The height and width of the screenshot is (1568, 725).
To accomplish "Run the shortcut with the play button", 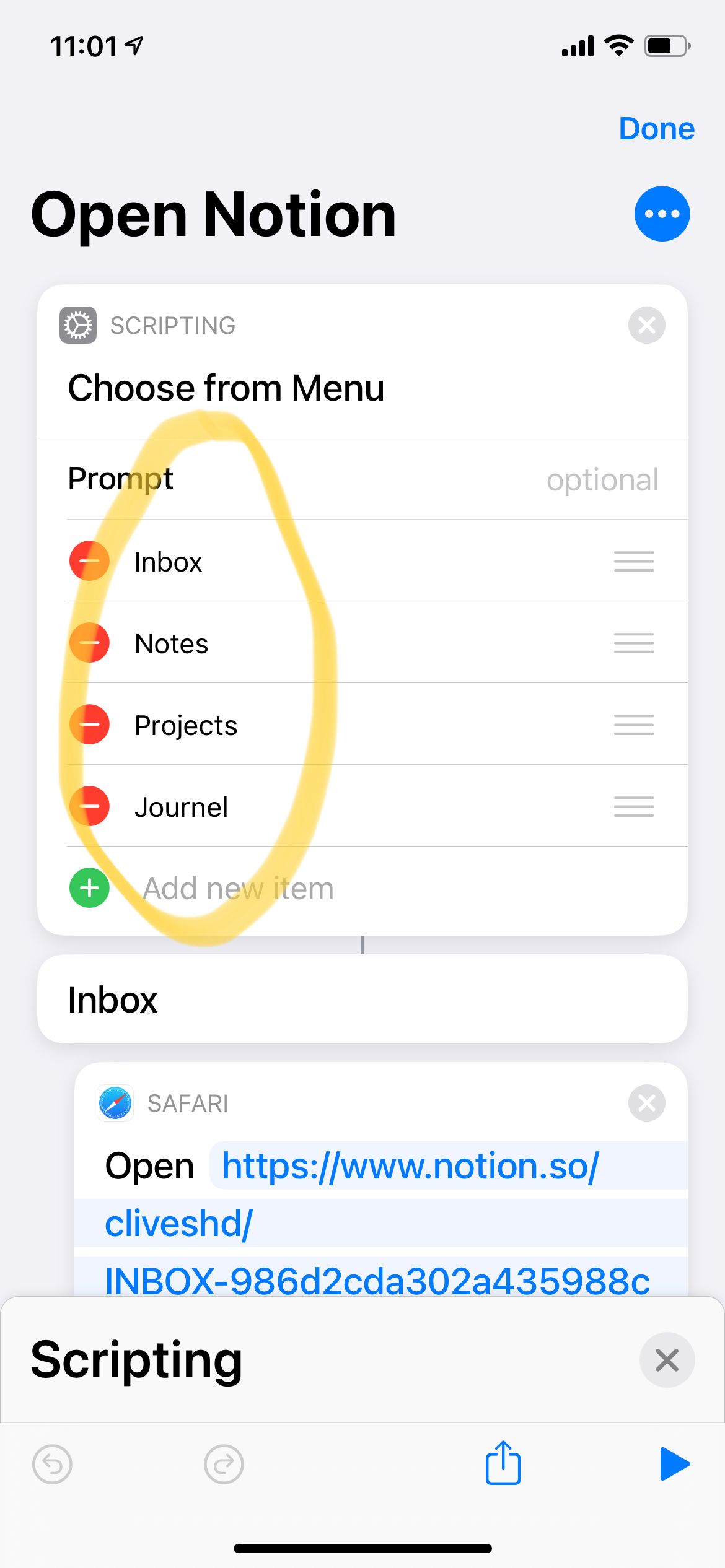I will tap(674, 1464).
